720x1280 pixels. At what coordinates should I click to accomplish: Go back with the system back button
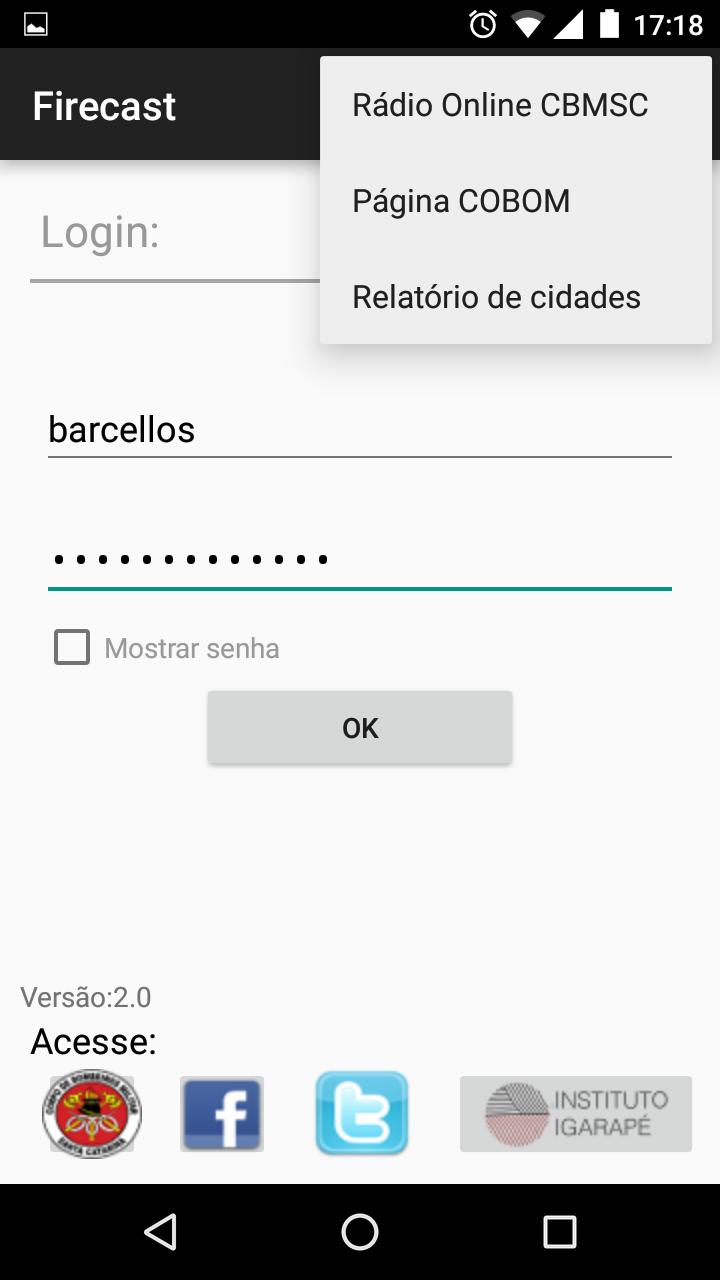coord(160,1232)
